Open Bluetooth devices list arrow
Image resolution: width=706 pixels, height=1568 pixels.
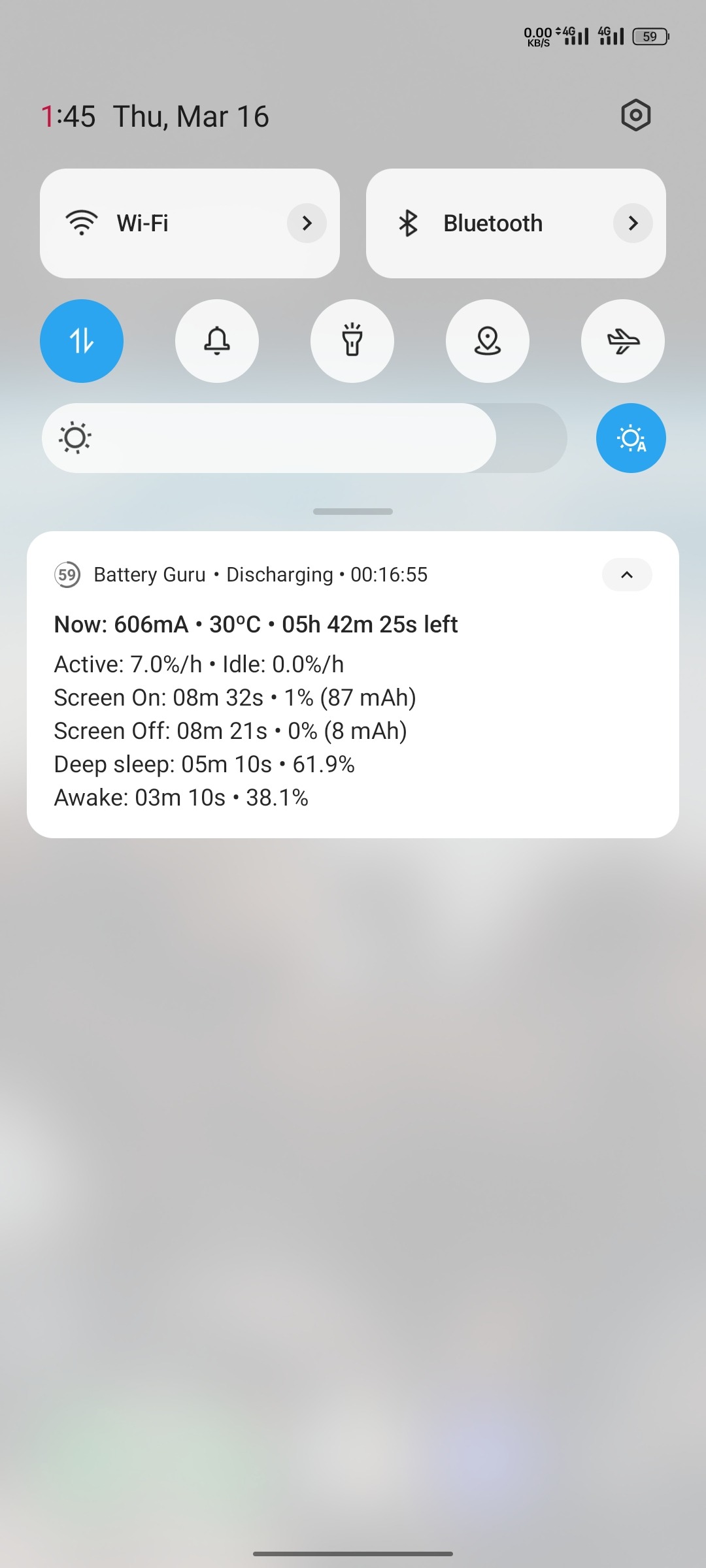click(632, 223)
